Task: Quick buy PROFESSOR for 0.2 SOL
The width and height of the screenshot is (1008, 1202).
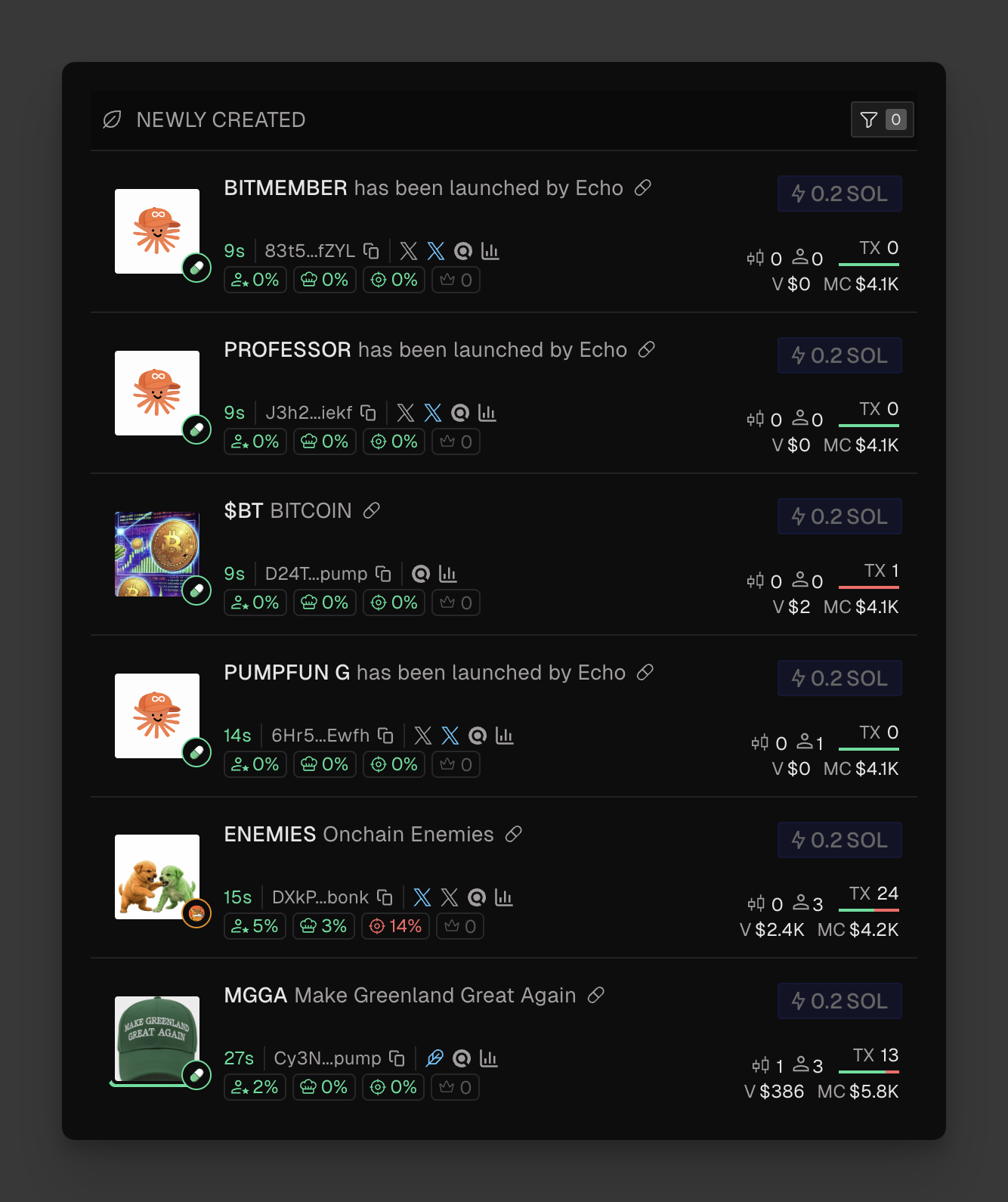Action: [839, 355]
